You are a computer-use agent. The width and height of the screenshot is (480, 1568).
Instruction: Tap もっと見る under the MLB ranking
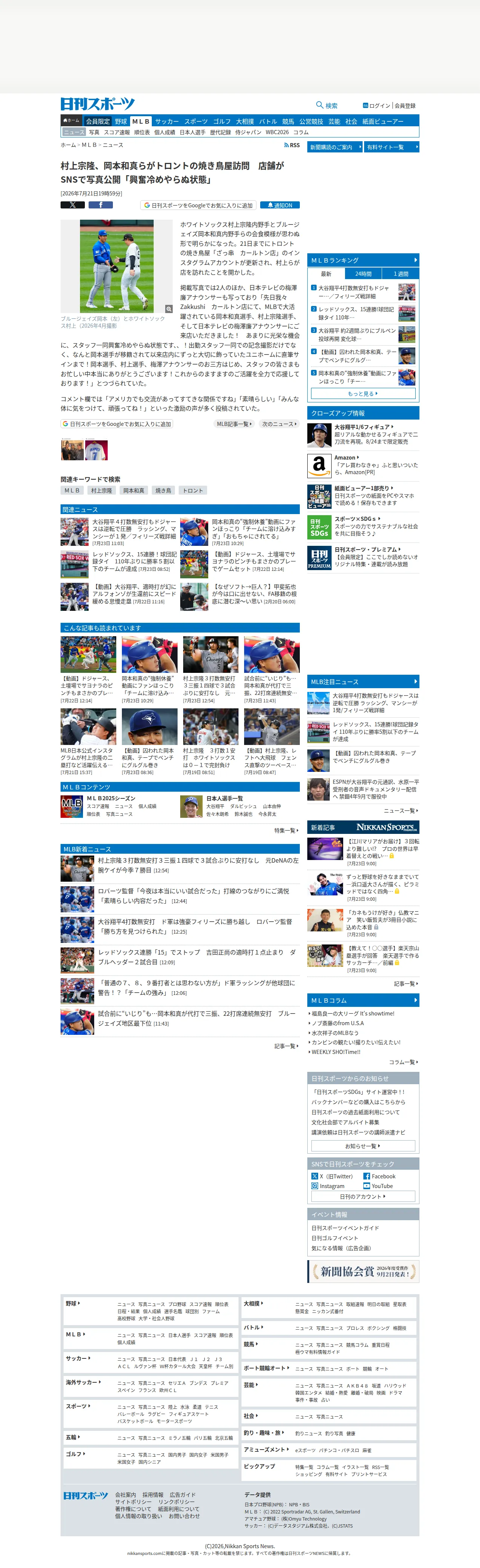tap(363, 394)
